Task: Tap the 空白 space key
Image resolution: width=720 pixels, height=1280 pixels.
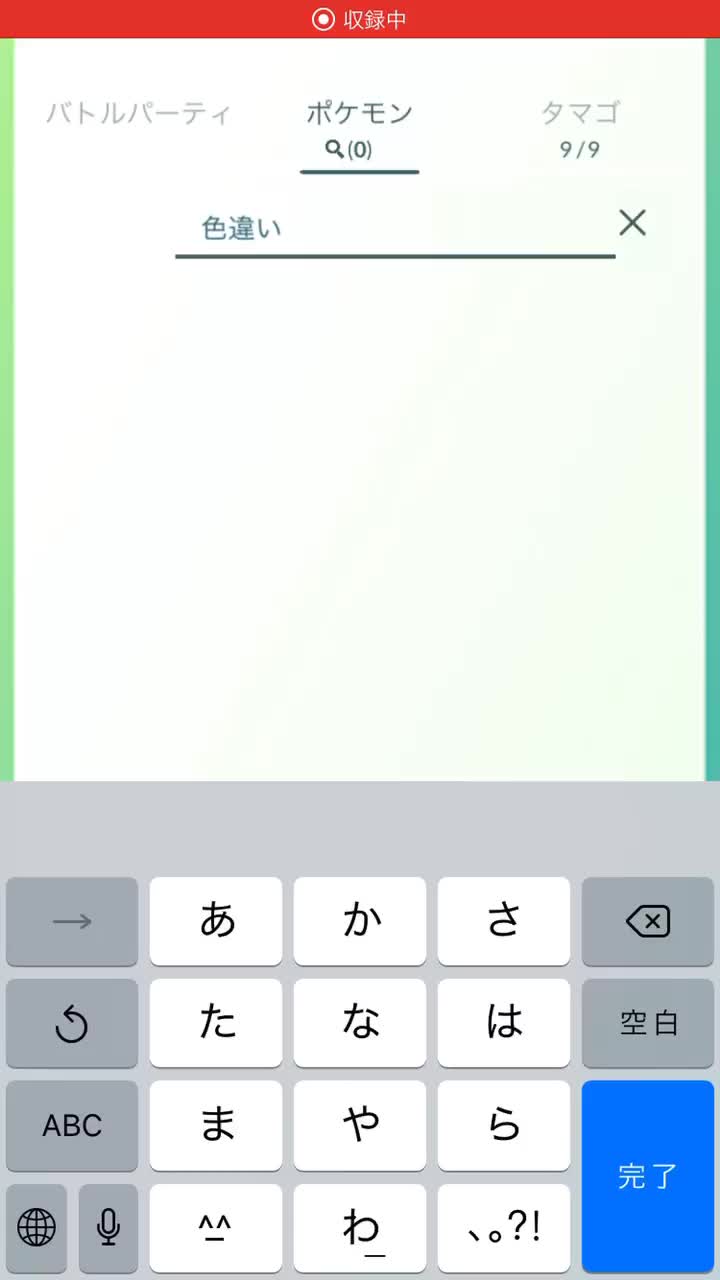Action: click(648, 1023)
